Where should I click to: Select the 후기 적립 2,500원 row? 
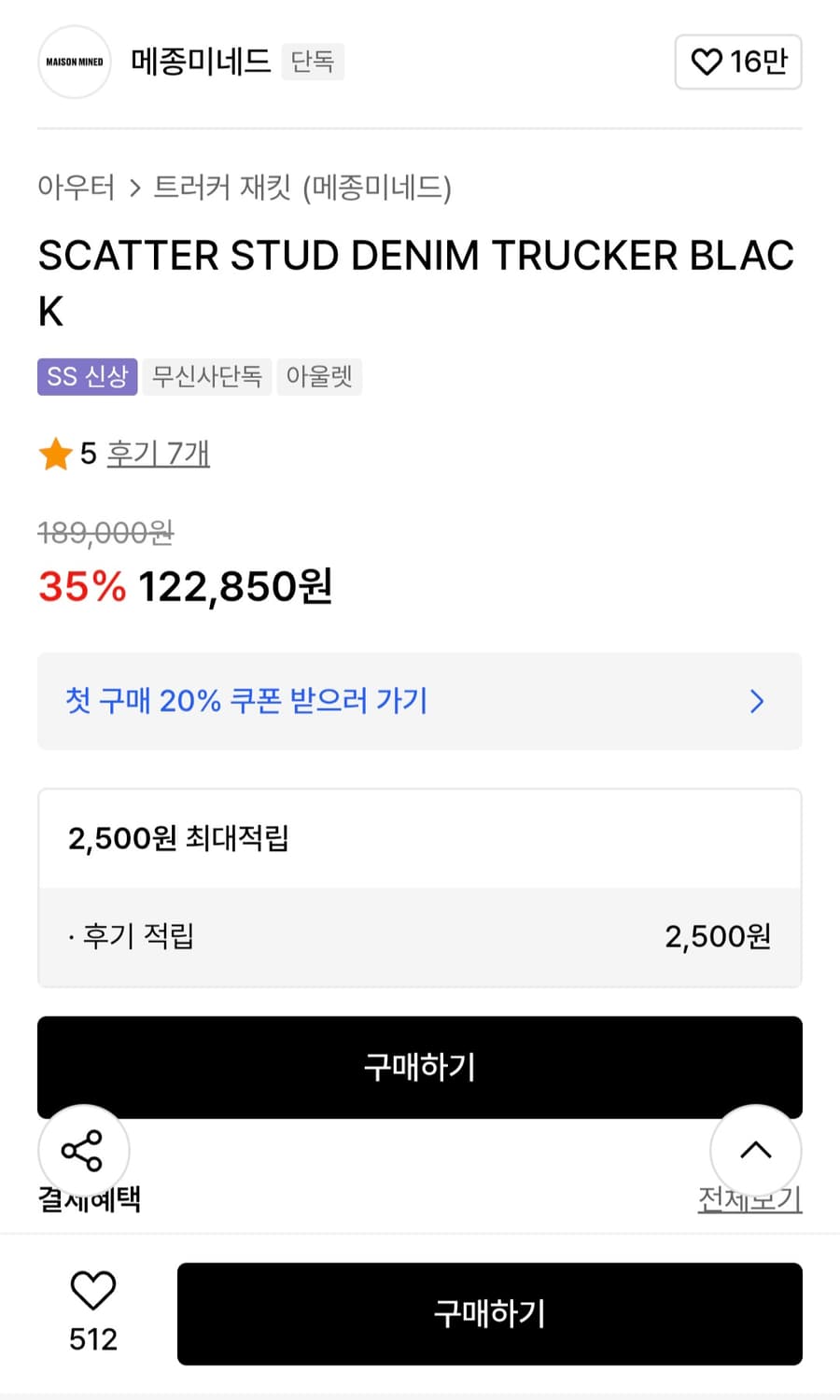420,935
